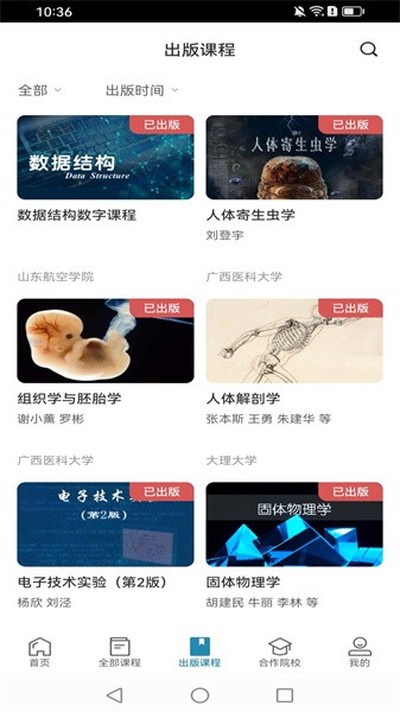
Task: Open the search magnifier icon
Action: 368,49
